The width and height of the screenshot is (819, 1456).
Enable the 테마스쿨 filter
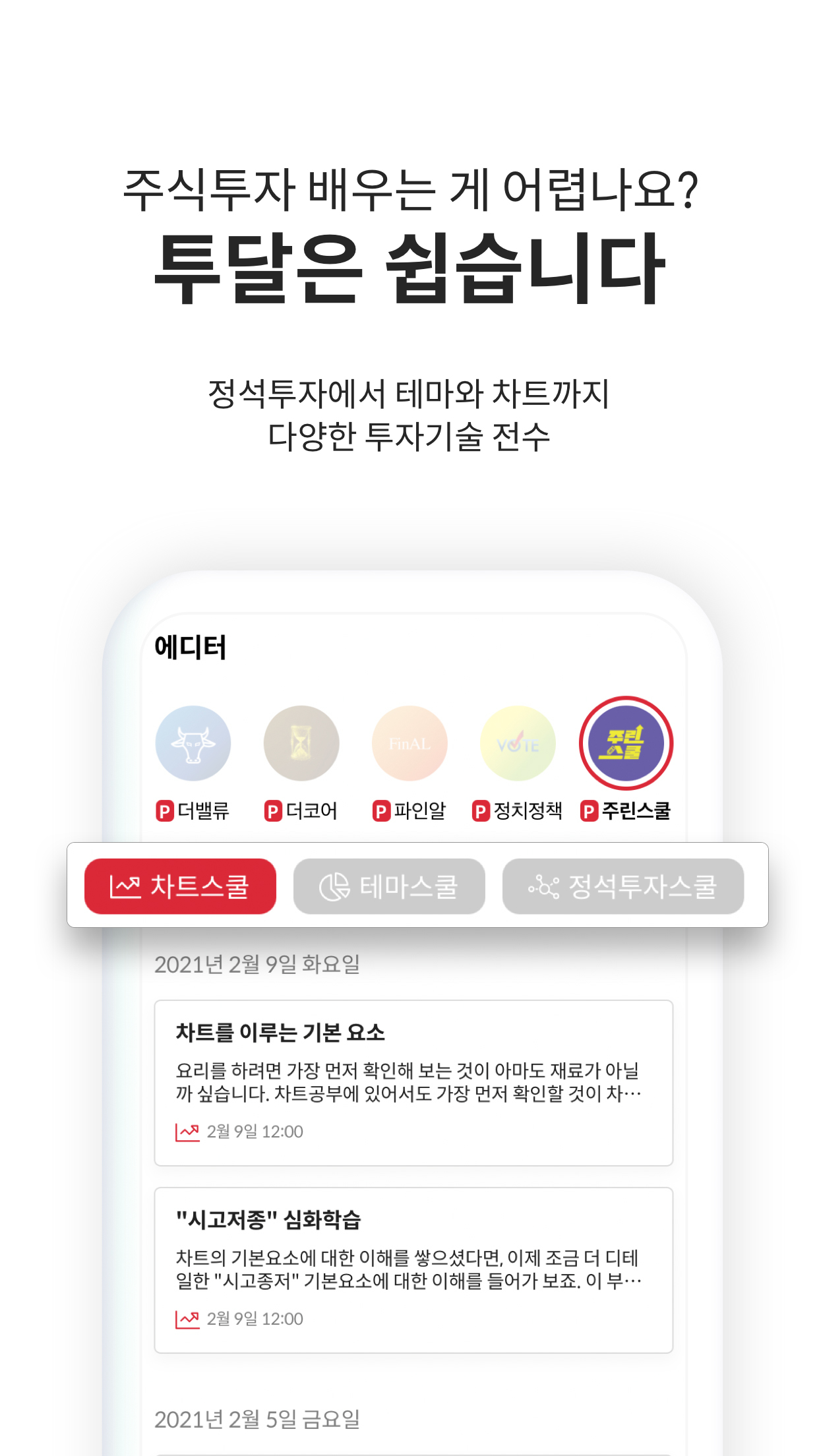[389, 887]
